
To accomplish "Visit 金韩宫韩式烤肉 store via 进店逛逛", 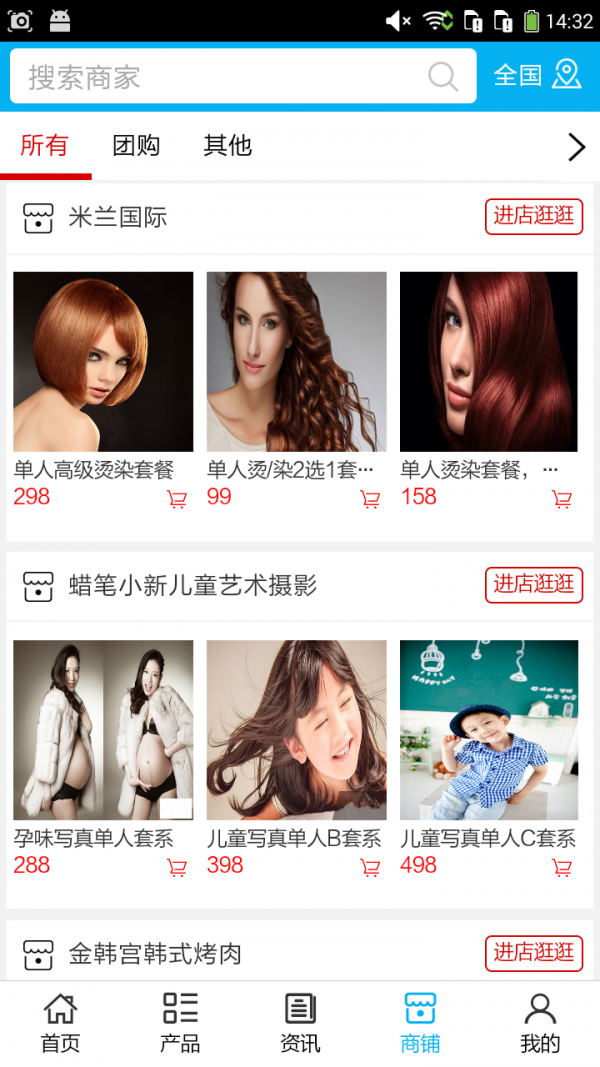I will tap(533, 952).
